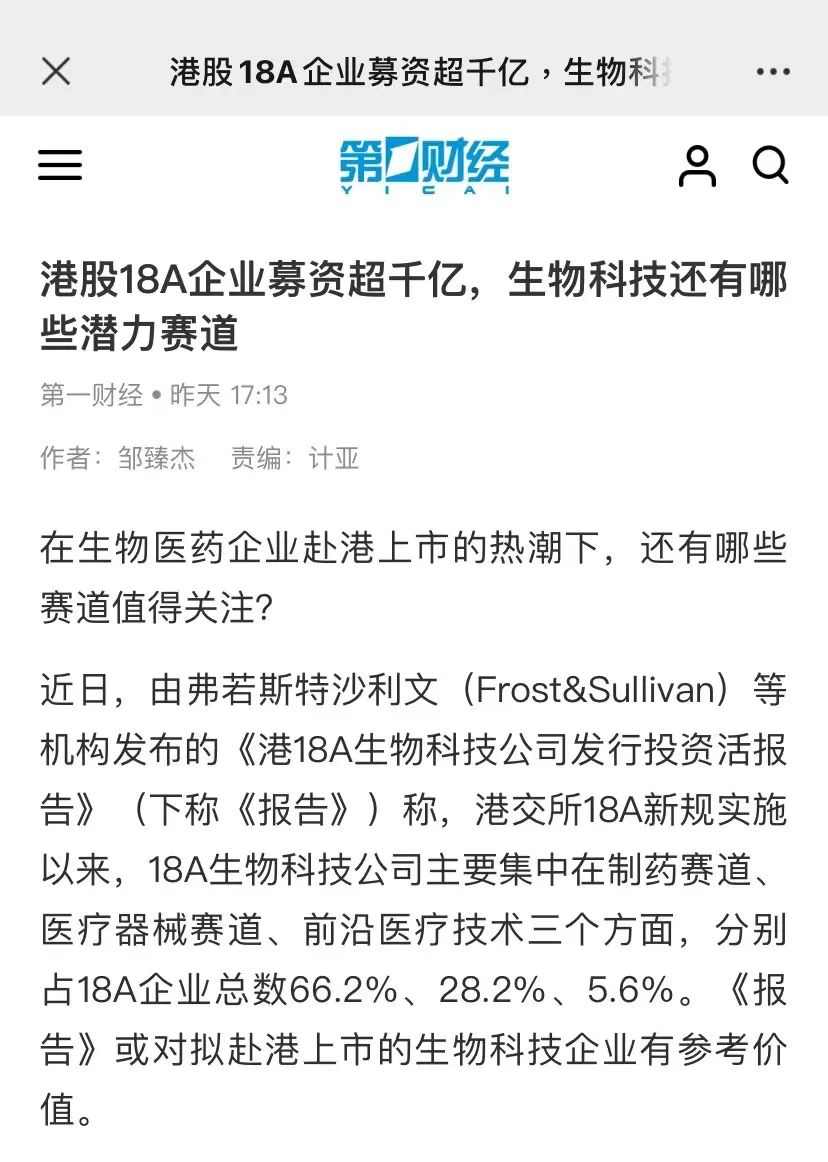Image resolution: width=828 pixels, height=1162 pixels.
Task: Open the user account profile icon
Action: coord(697,165)
